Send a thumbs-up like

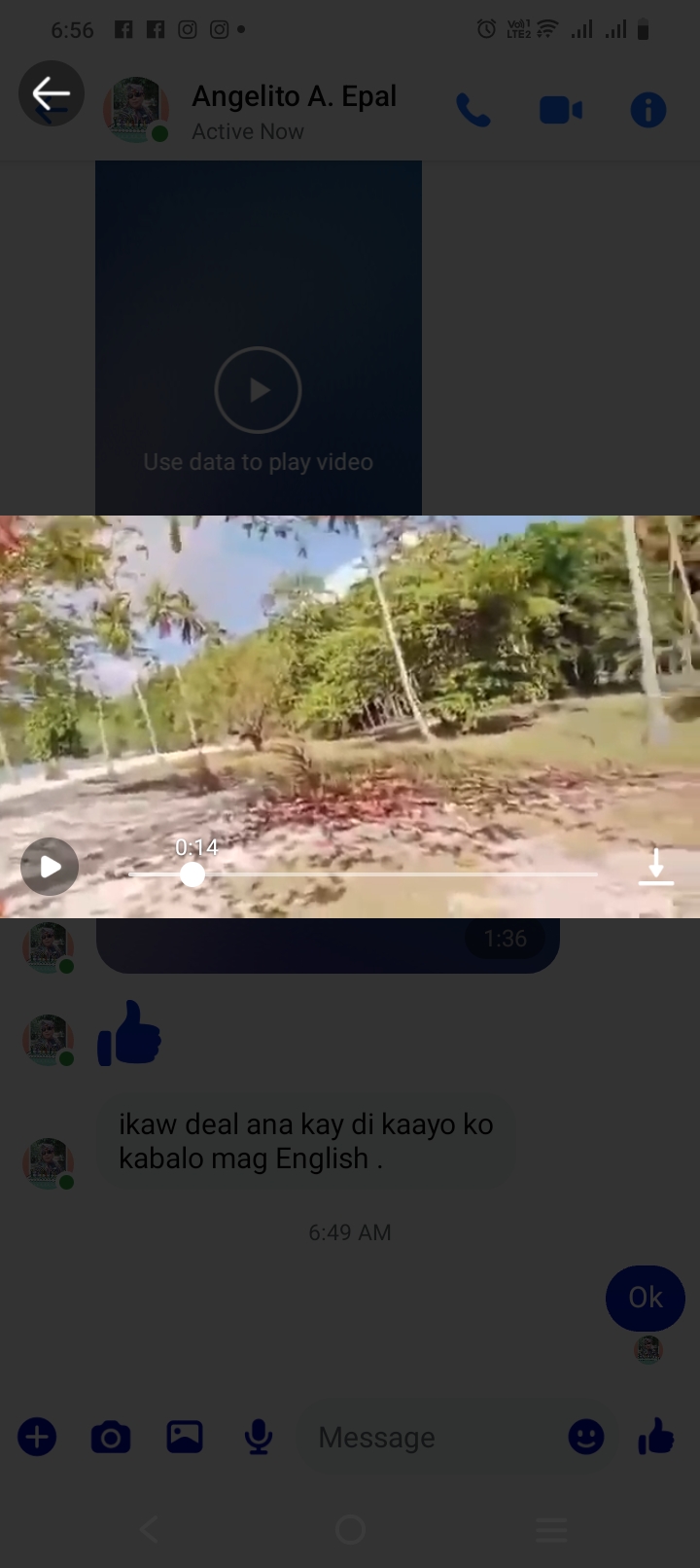[656, 1437]
